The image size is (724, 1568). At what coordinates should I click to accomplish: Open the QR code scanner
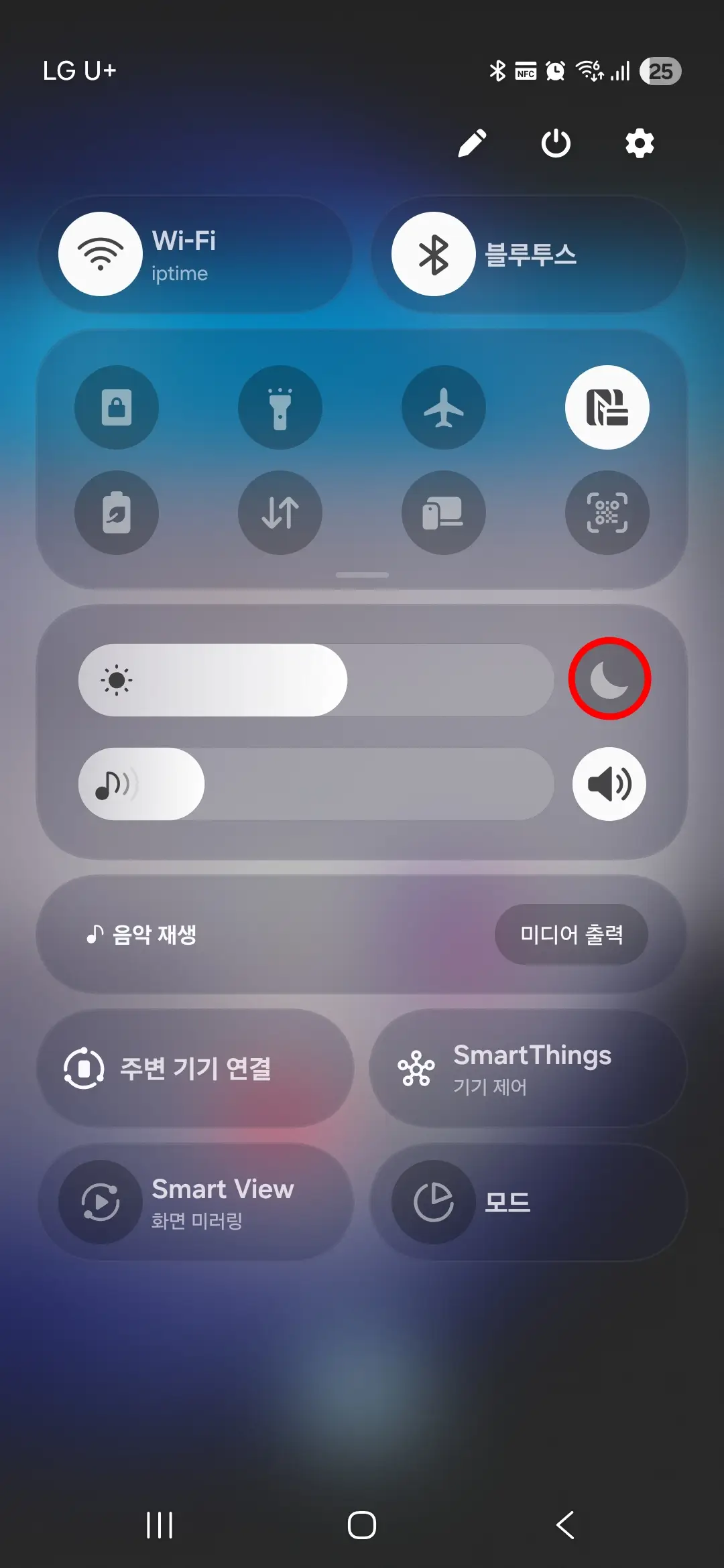tap(607, 512)
